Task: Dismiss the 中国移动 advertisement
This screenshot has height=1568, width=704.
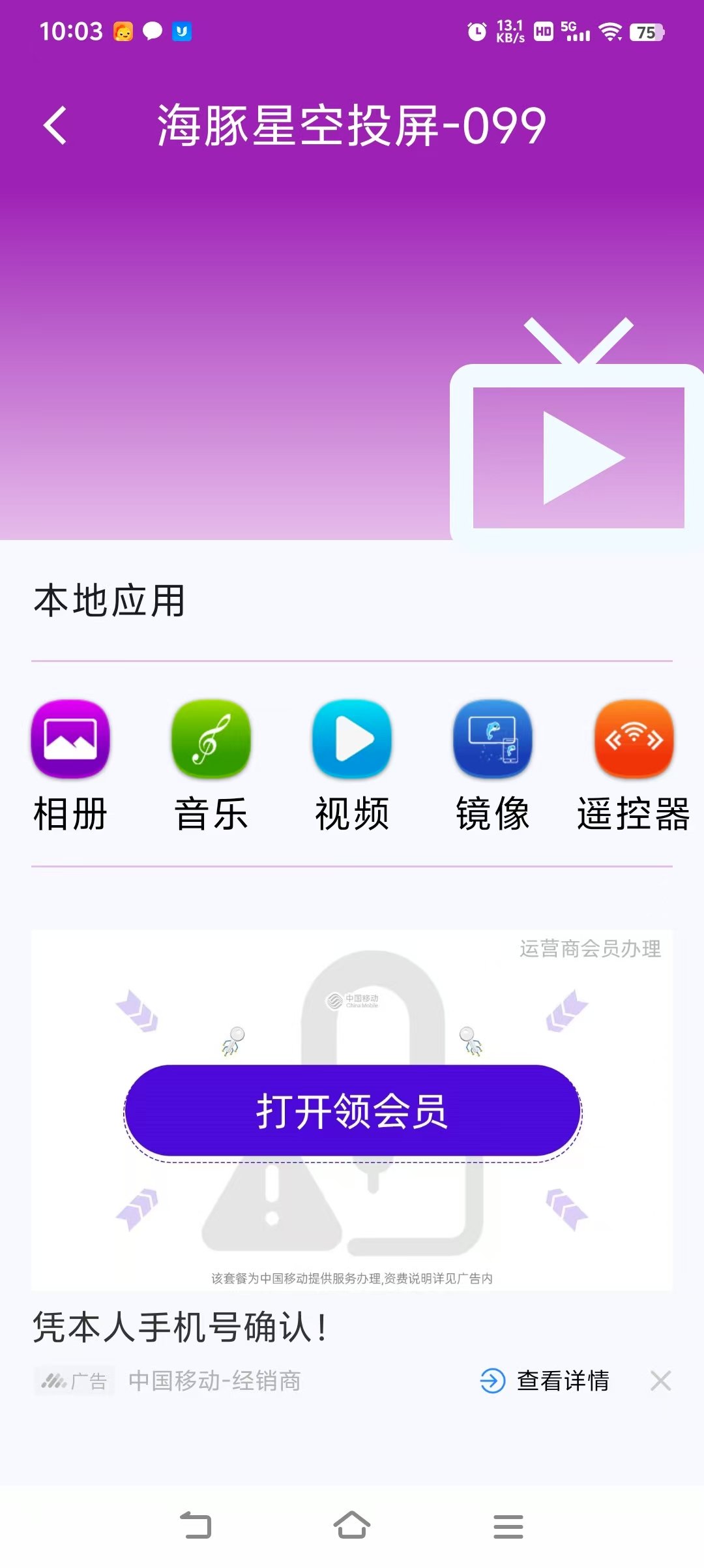Action: tap(660, 1381)
